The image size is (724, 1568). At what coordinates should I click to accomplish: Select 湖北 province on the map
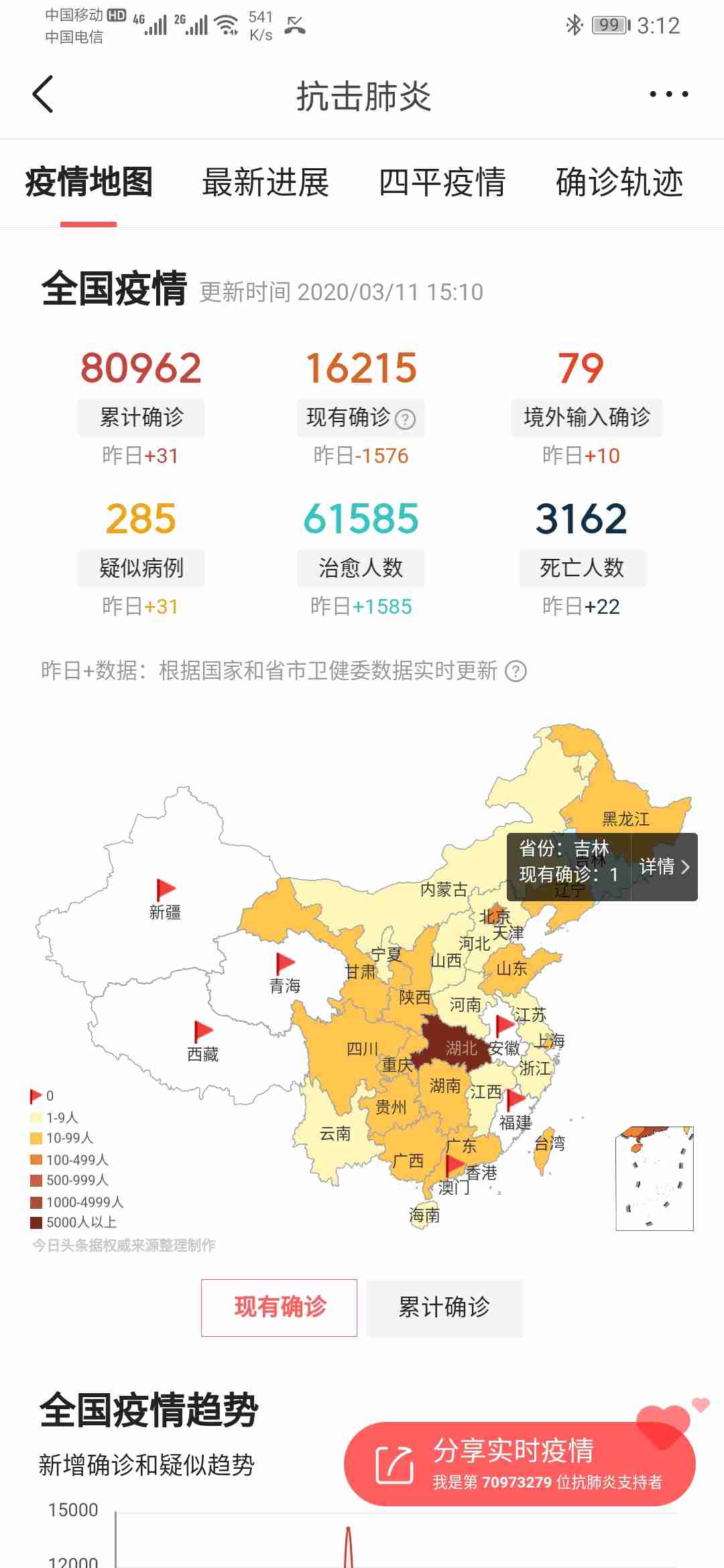tap(456, 1044)
